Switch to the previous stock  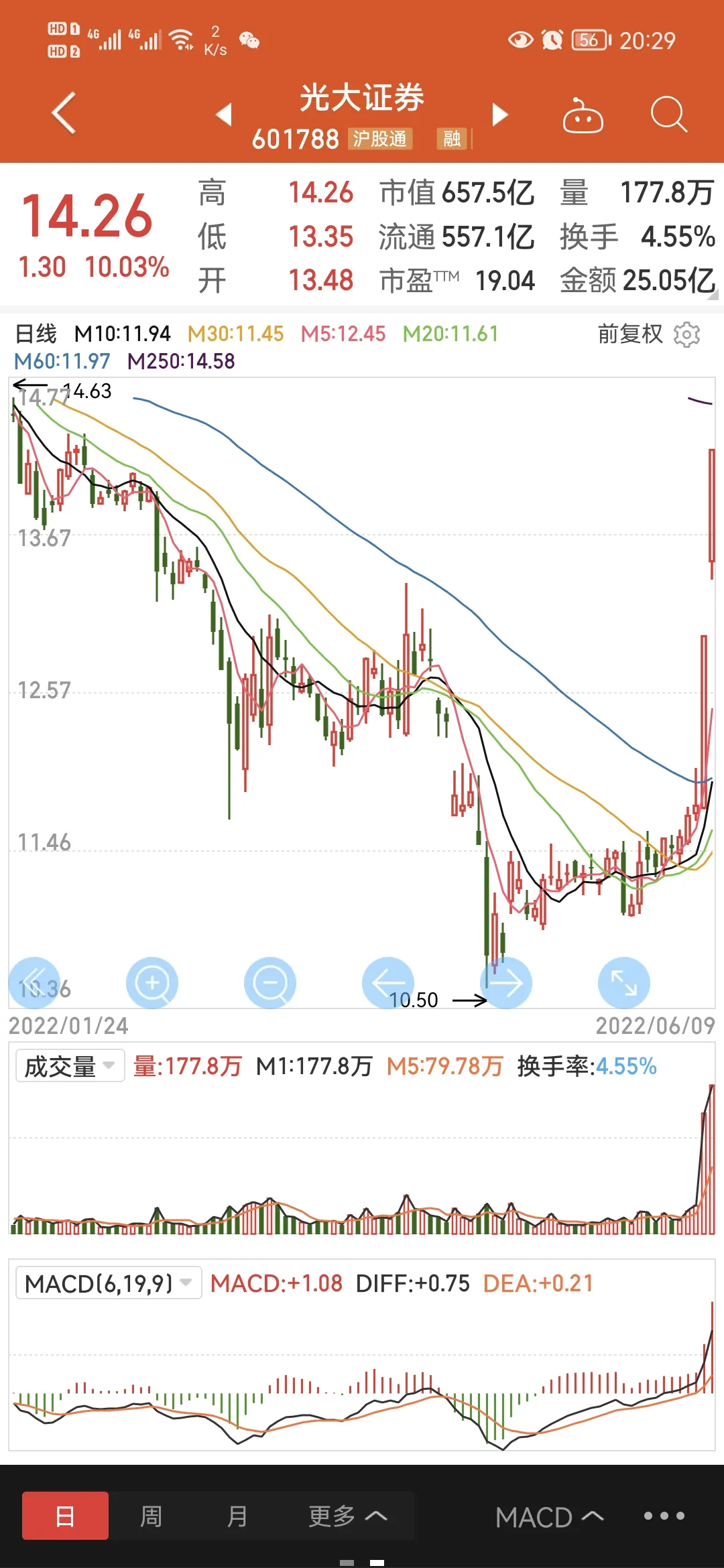tap(224, 114)
